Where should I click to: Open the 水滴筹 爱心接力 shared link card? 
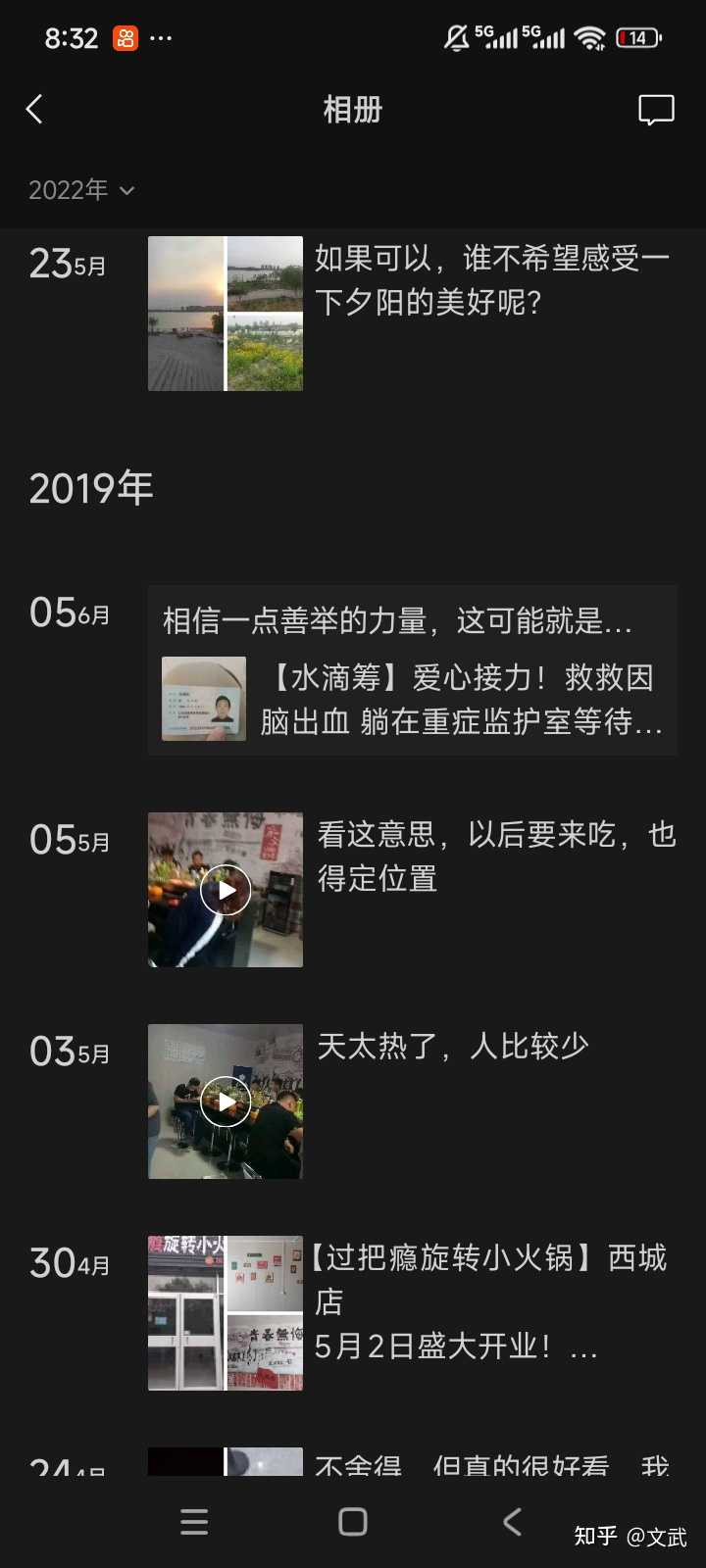(x=412, y=699)
